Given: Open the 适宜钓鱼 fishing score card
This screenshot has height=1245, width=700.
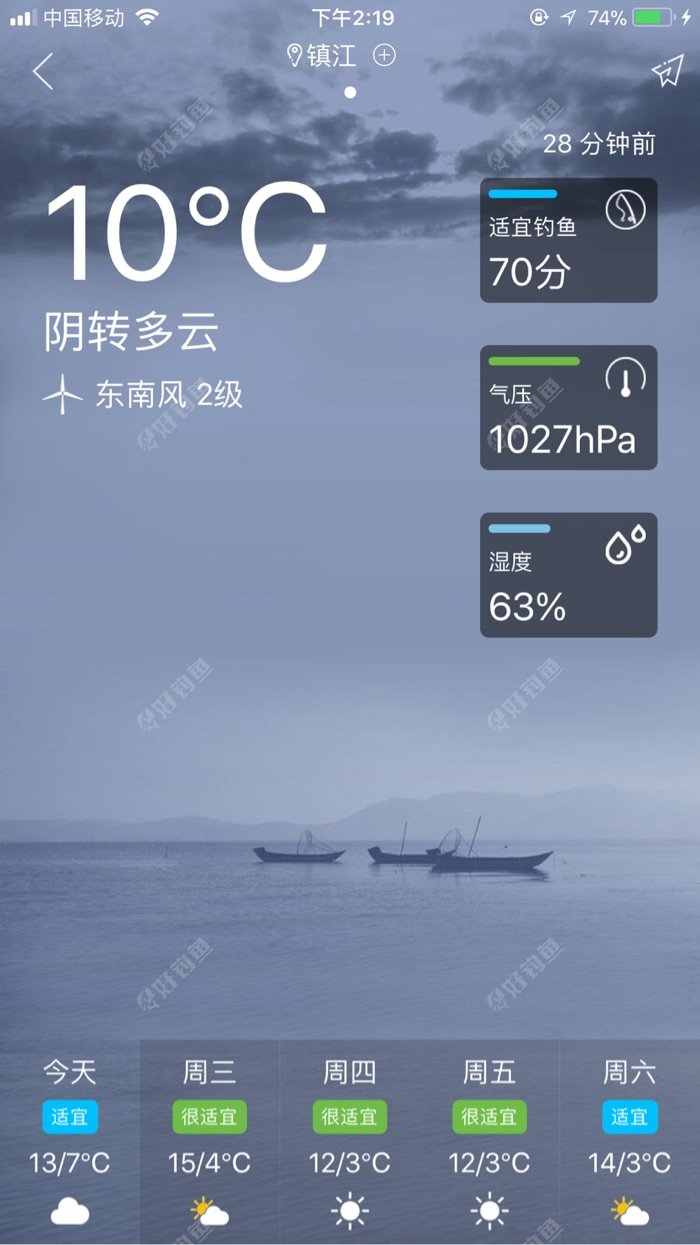Looking at the screenshot, I should [568, 240].
